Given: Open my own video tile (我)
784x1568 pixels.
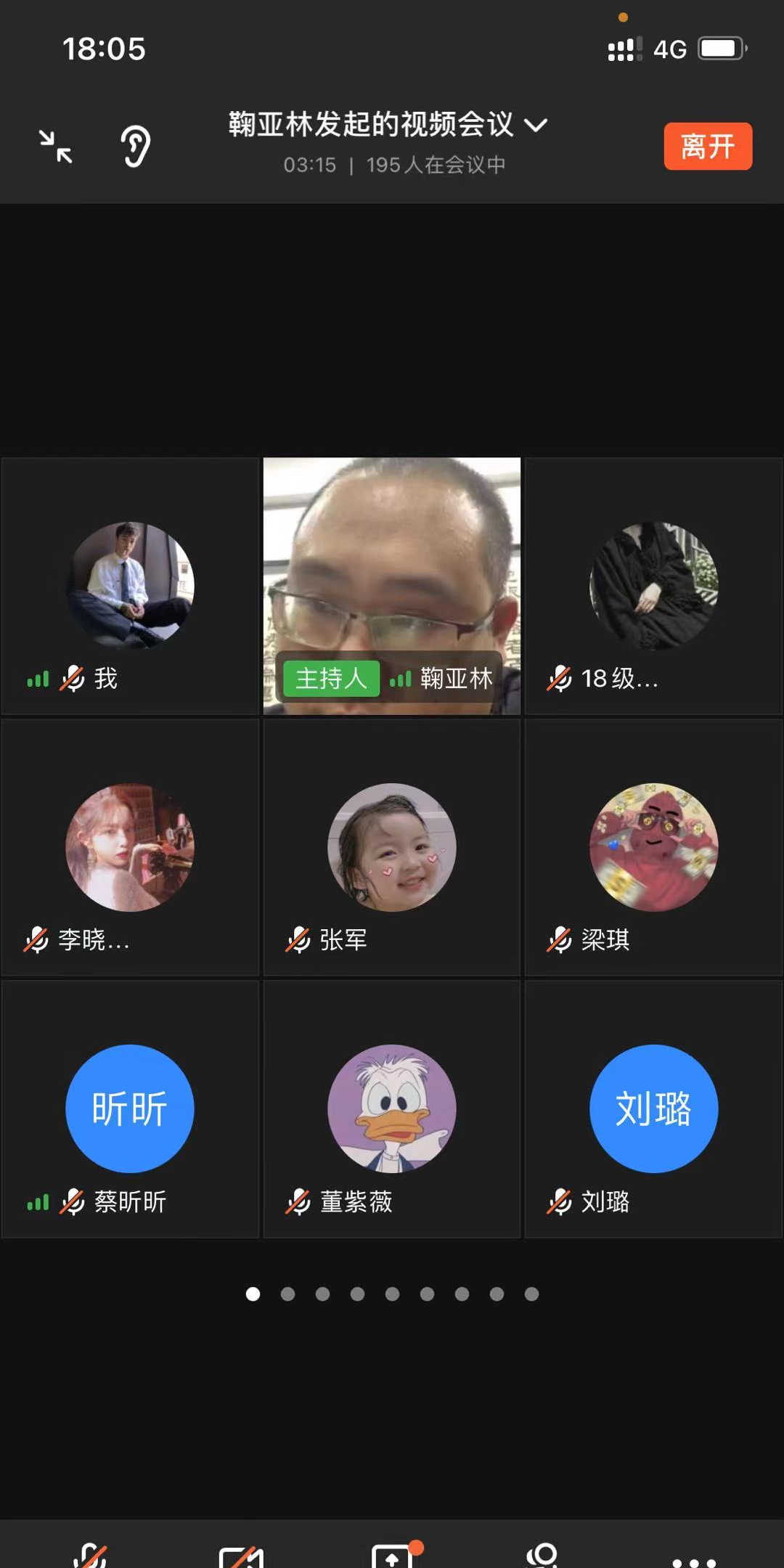Looking at the screenshot, I should pos(131,587).
